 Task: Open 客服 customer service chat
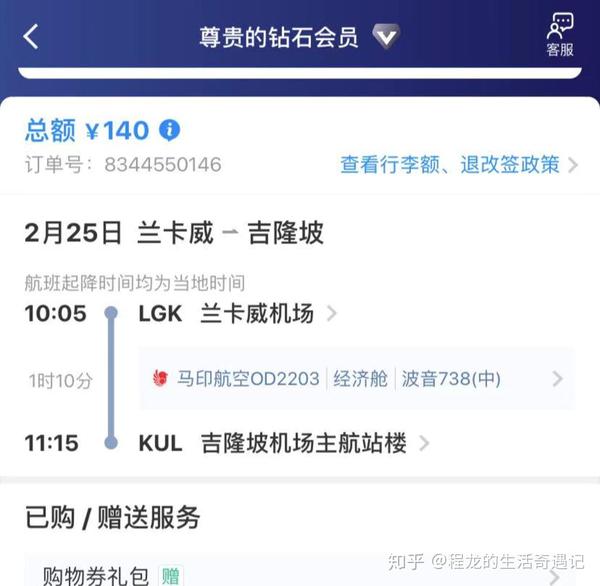[x=560, y=35]
